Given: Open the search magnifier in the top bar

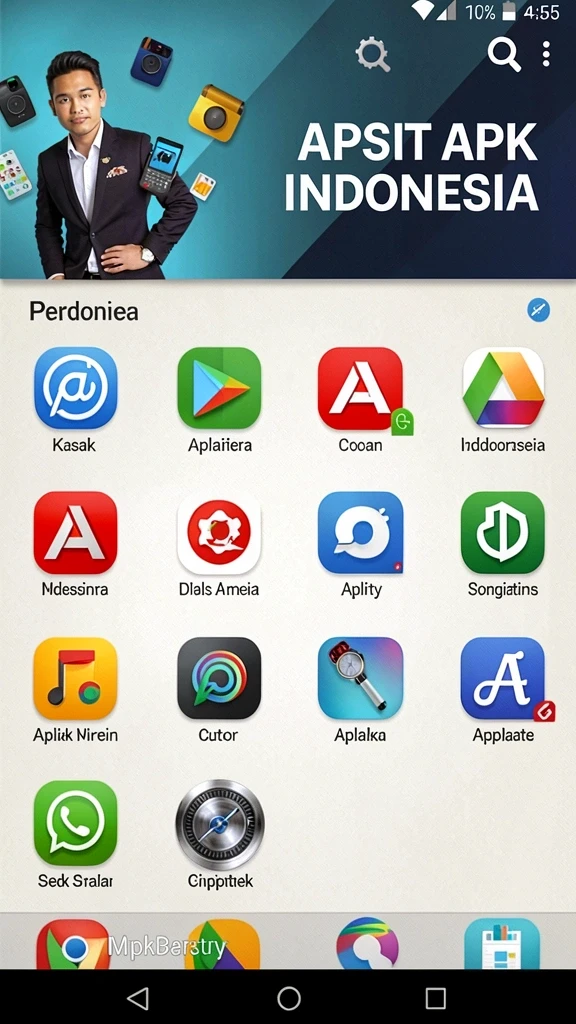Looking at the screenshot, I should (504, 54).
